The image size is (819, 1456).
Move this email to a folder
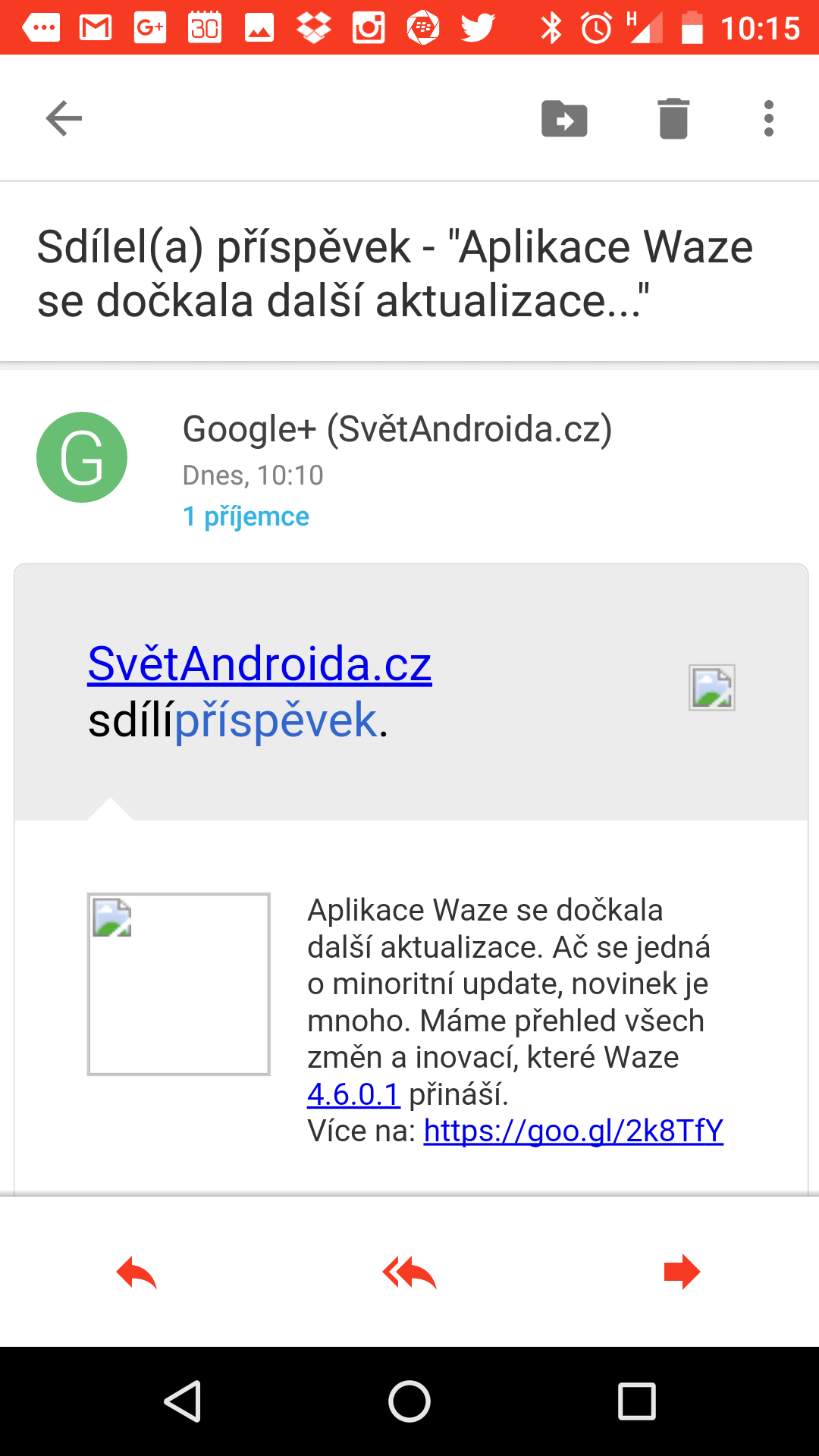564,119
